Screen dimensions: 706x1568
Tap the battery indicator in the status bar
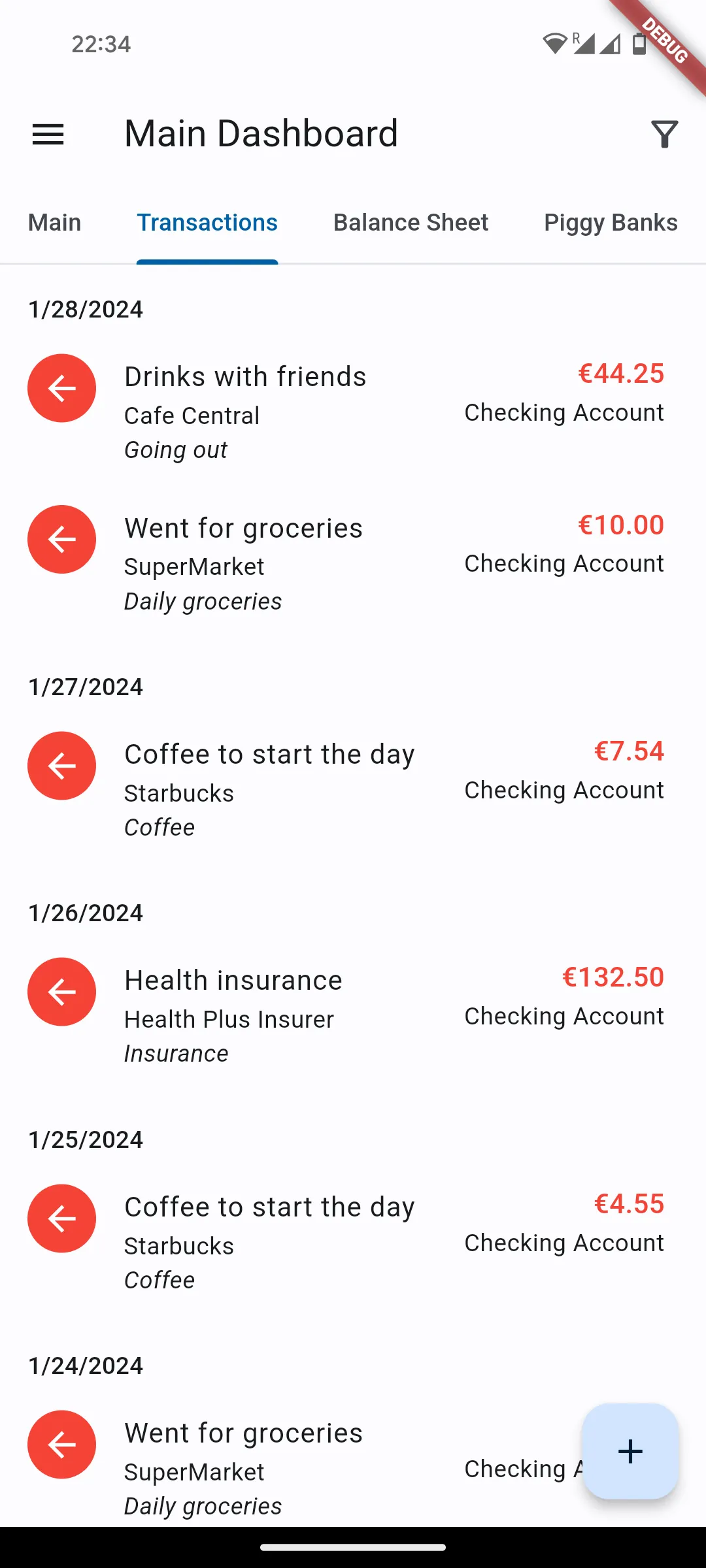click(638, 43)
